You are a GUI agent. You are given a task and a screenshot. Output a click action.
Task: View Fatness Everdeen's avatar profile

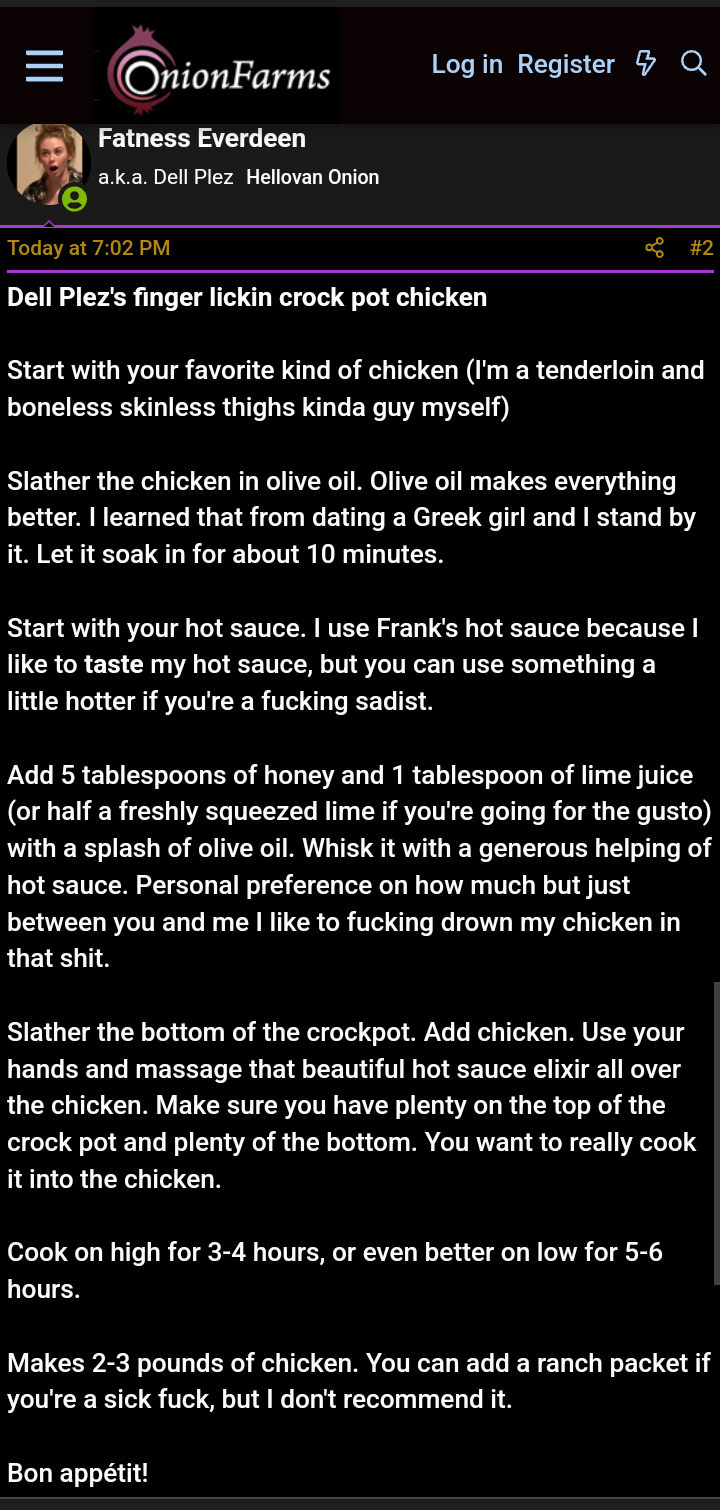point(47,165)
